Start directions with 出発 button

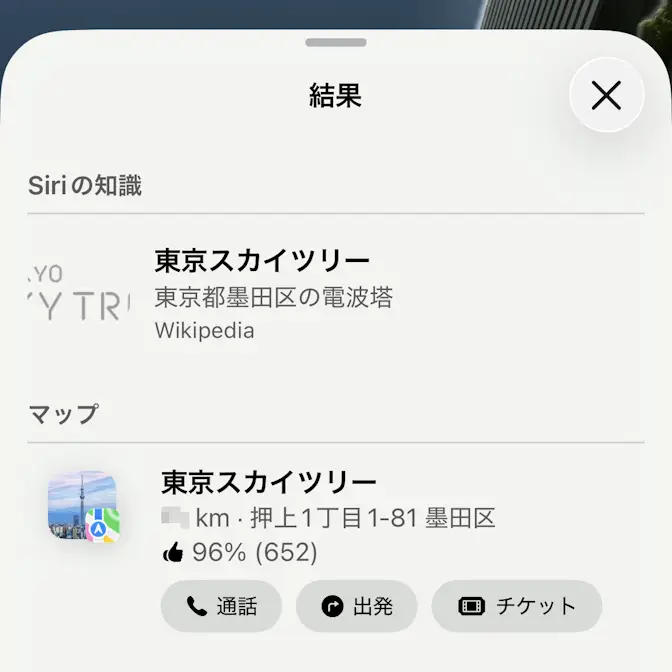[356, 606]
